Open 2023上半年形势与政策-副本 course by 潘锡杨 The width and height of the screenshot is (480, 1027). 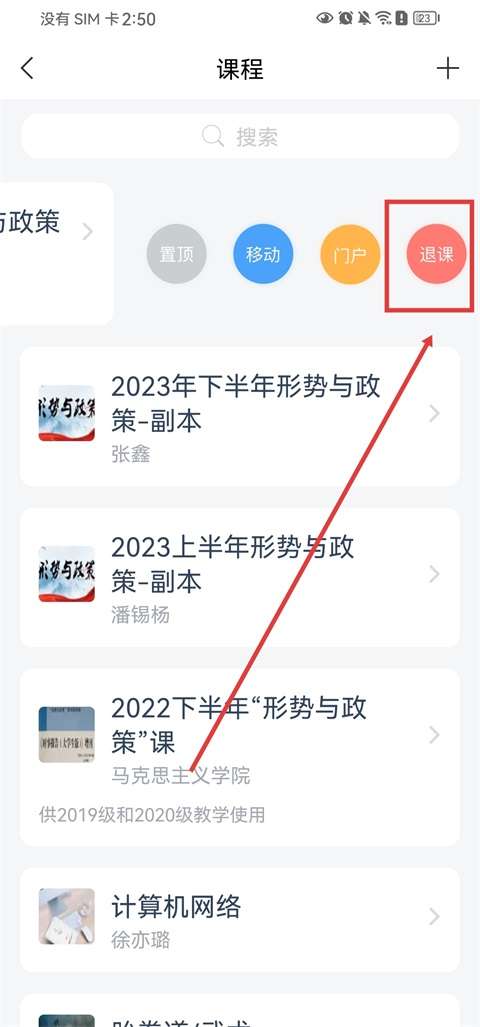pyautogui.click(x=240, y=577)
